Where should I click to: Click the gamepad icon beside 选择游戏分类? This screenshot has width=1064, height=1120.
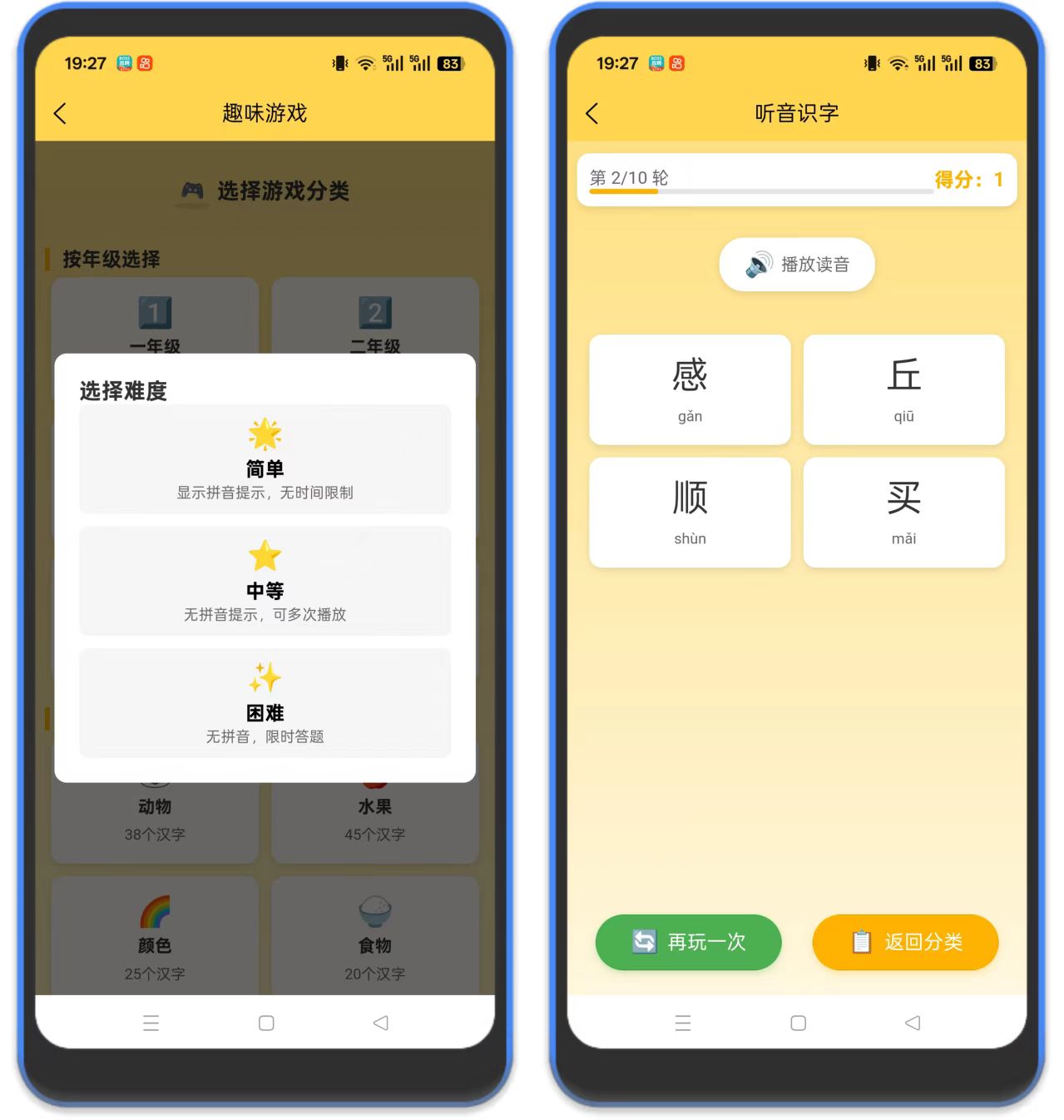point(191,191)
